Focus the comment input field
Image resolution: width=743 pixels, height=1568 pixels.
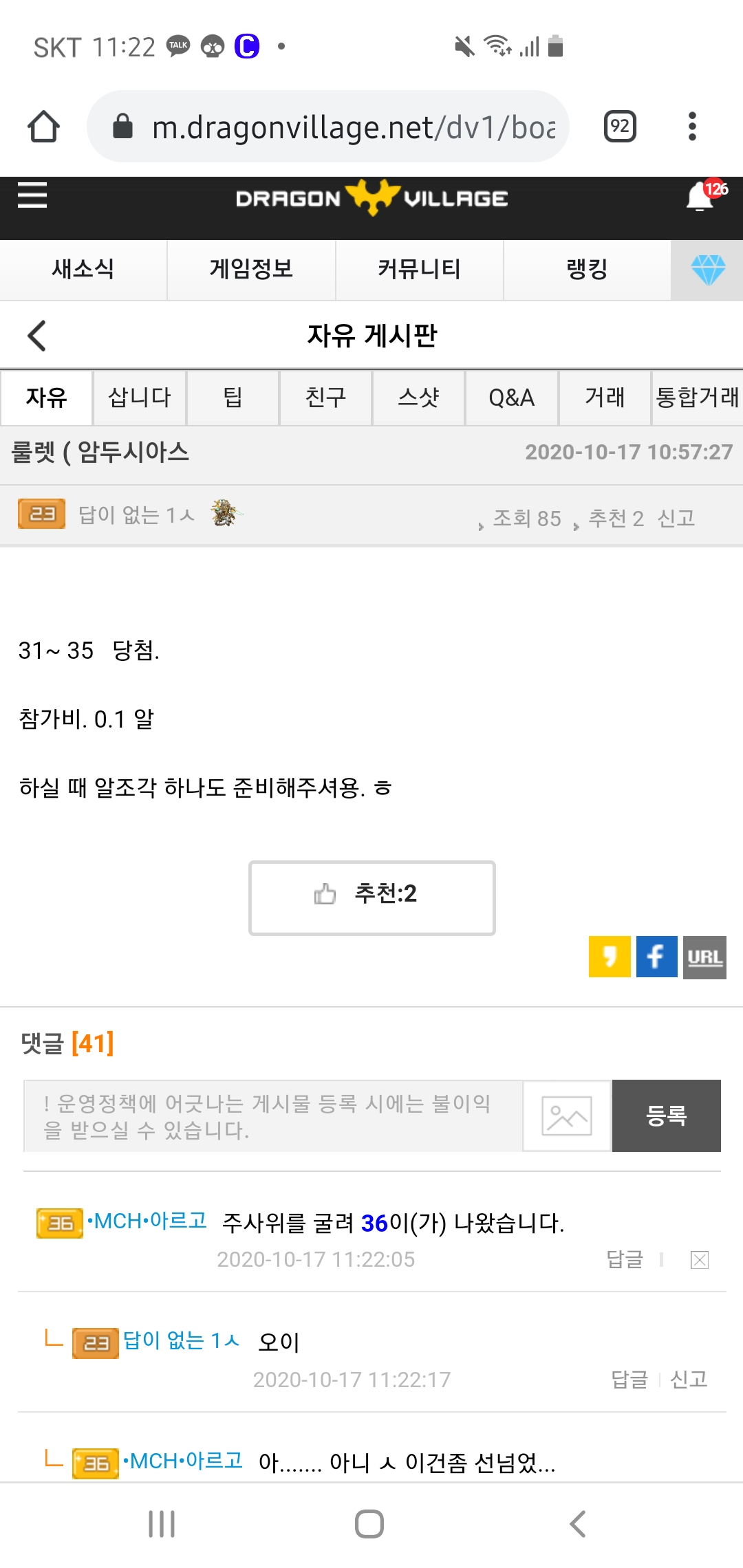272,1115
